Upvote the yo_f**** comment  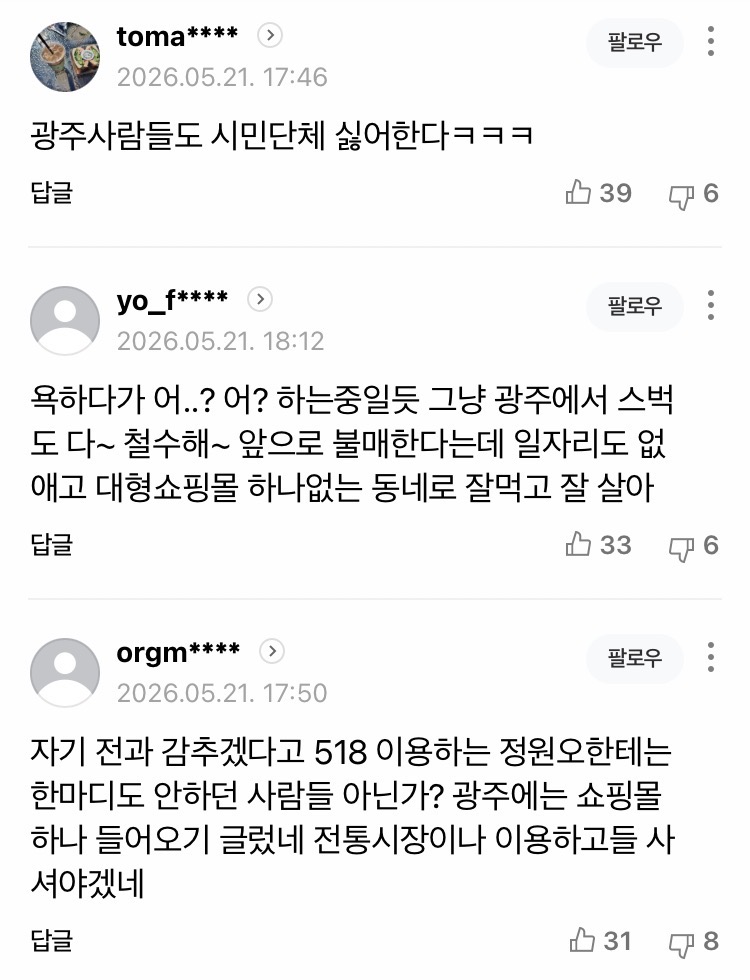(x=599, y=544)
